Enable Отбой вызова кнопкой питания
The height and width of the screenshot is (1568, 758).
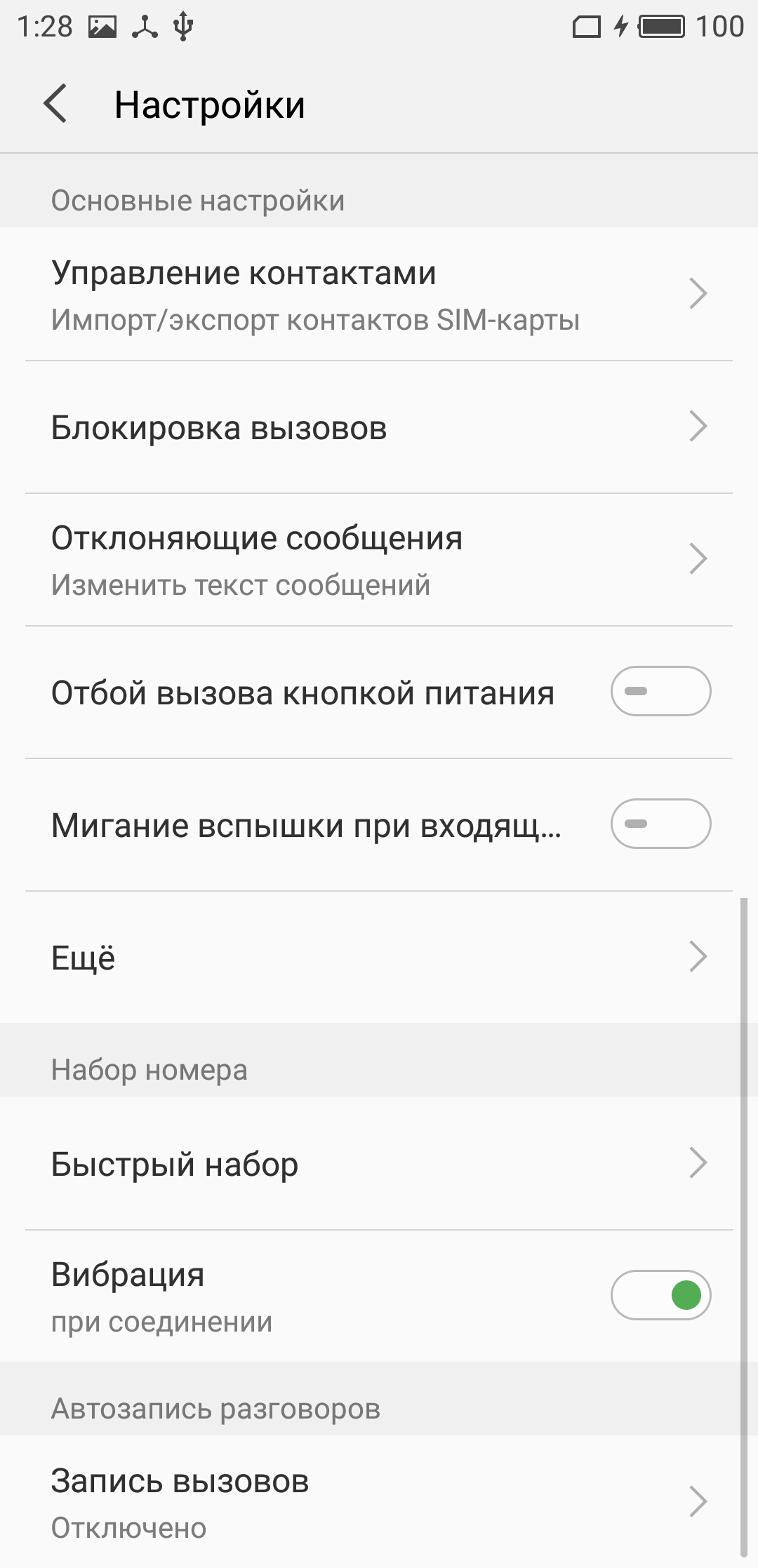tap(660, 691)
